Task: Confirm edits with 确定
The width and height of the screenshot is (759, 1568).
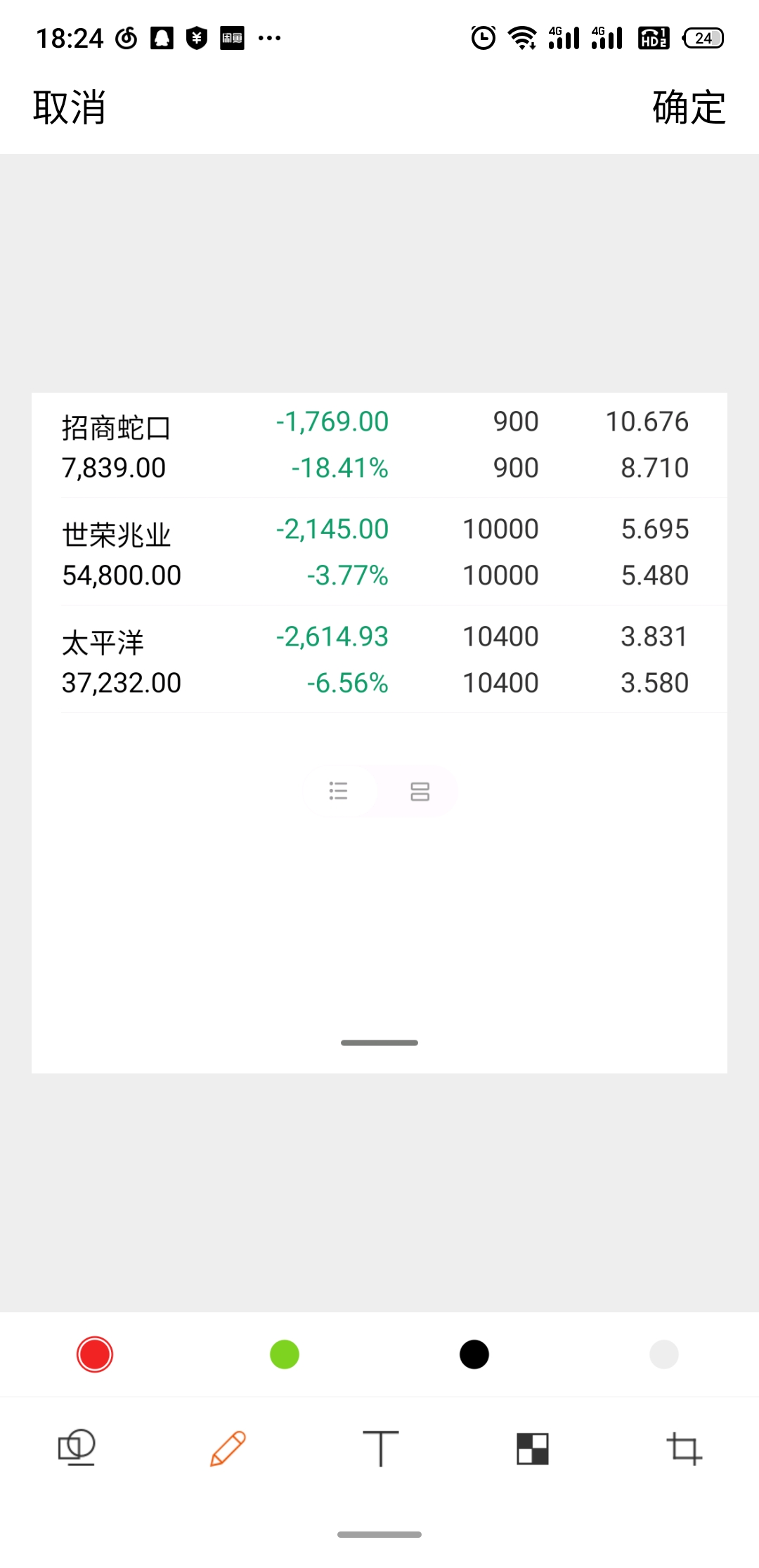Action: pos(689,107)
